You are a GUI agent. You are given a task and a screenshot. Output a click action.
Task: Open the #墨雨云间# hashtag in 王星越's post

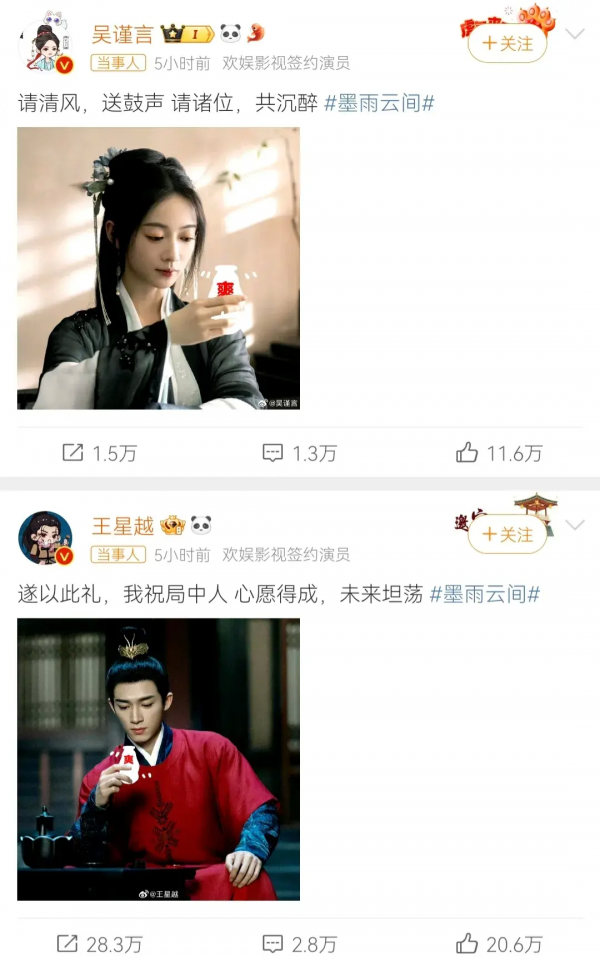pos(485,594)
